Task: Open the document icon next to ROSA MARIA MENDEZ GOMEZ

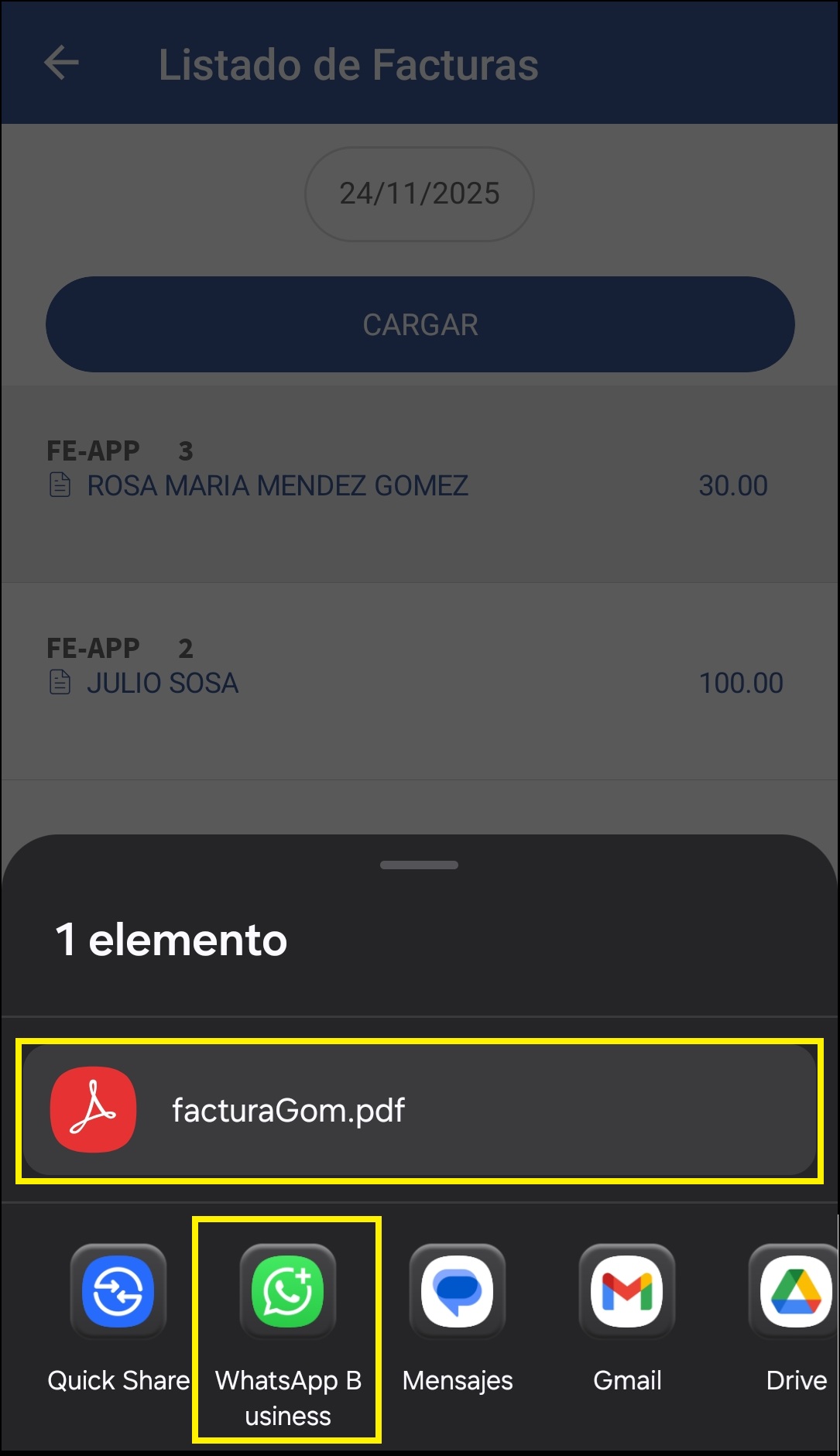Action: coord(61,485)
